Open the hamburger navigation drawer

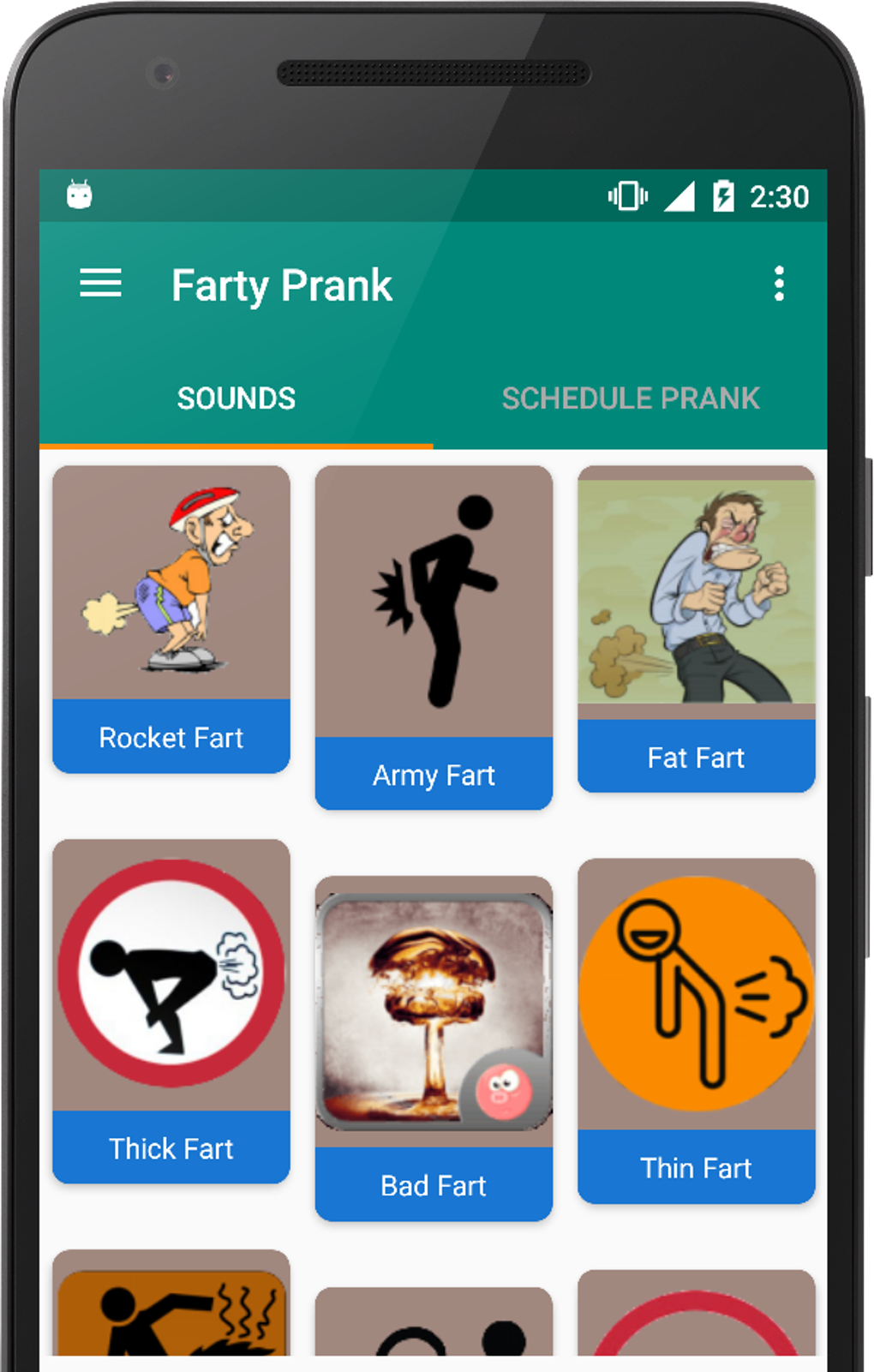coord(100,284)
